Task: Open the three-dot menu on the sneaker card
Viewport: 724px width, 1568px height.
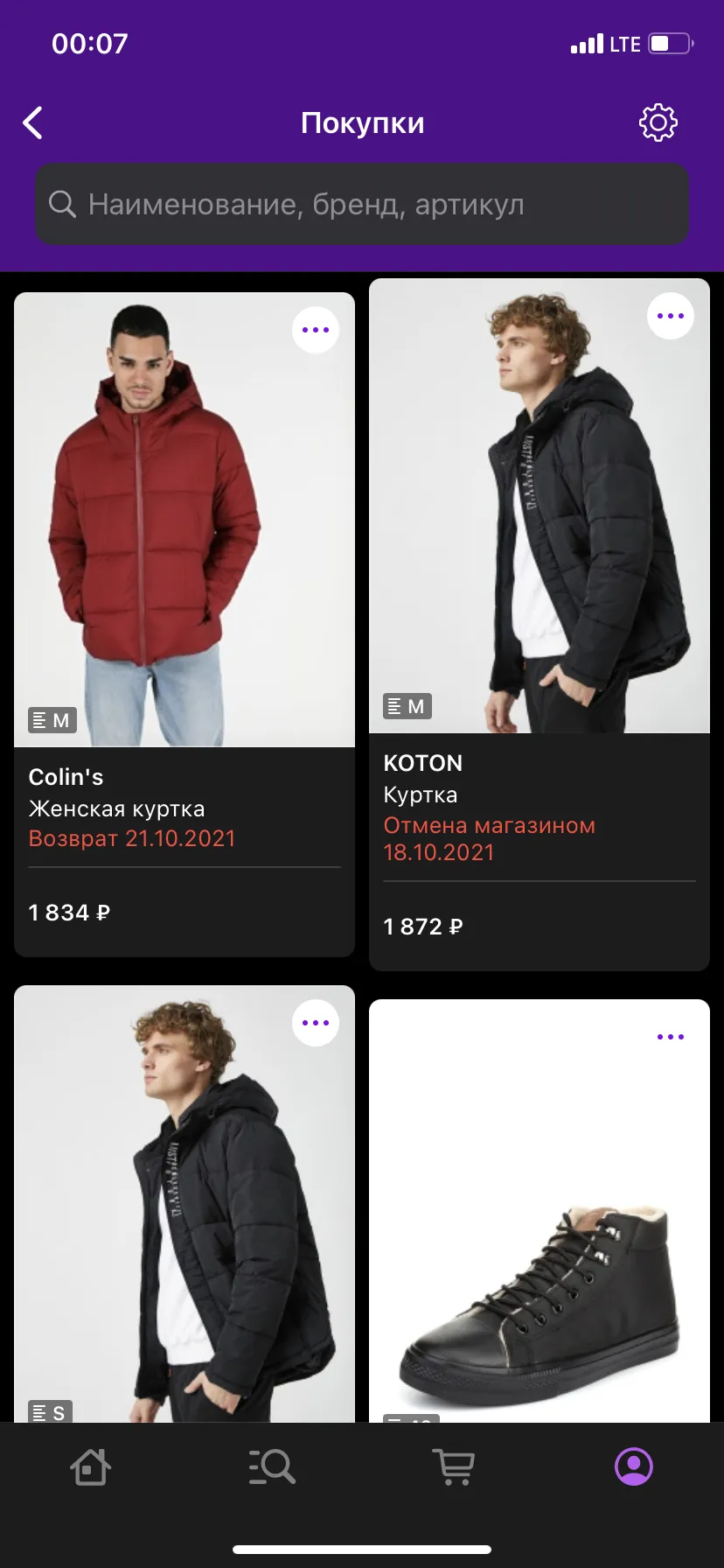Action: click(x=671, y=1037)
